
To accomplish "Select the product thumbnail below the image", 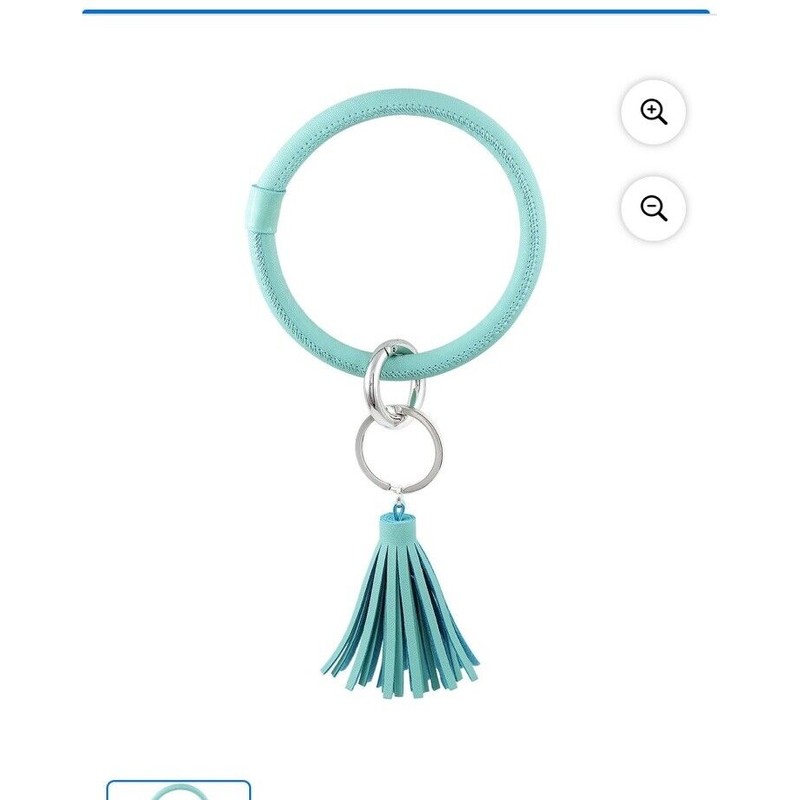I will (x=178, y=790).
